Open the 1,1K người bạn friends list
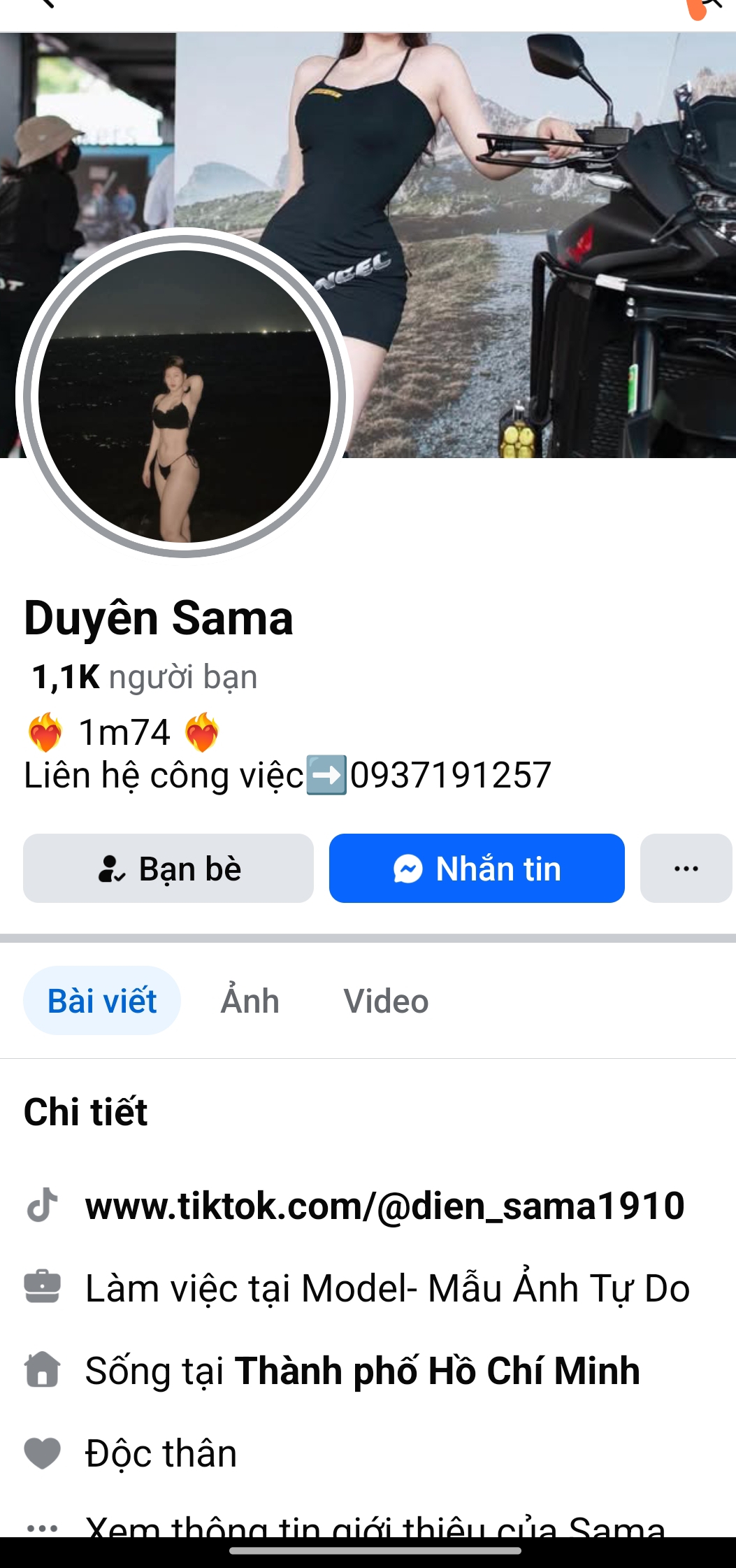The height and width of the screenshot is (1568, 736). click(145, 677)
